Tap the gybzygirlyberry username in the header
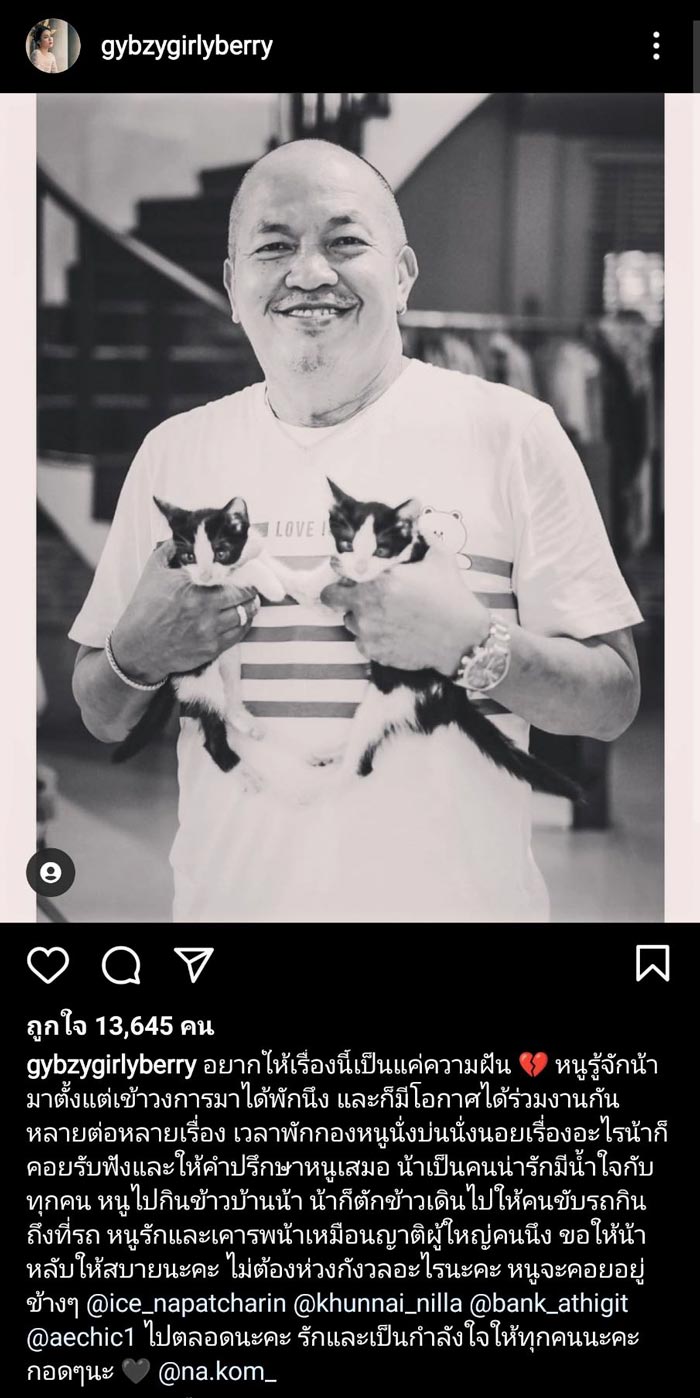This screenshot has width=700, height=1398. 186,46
